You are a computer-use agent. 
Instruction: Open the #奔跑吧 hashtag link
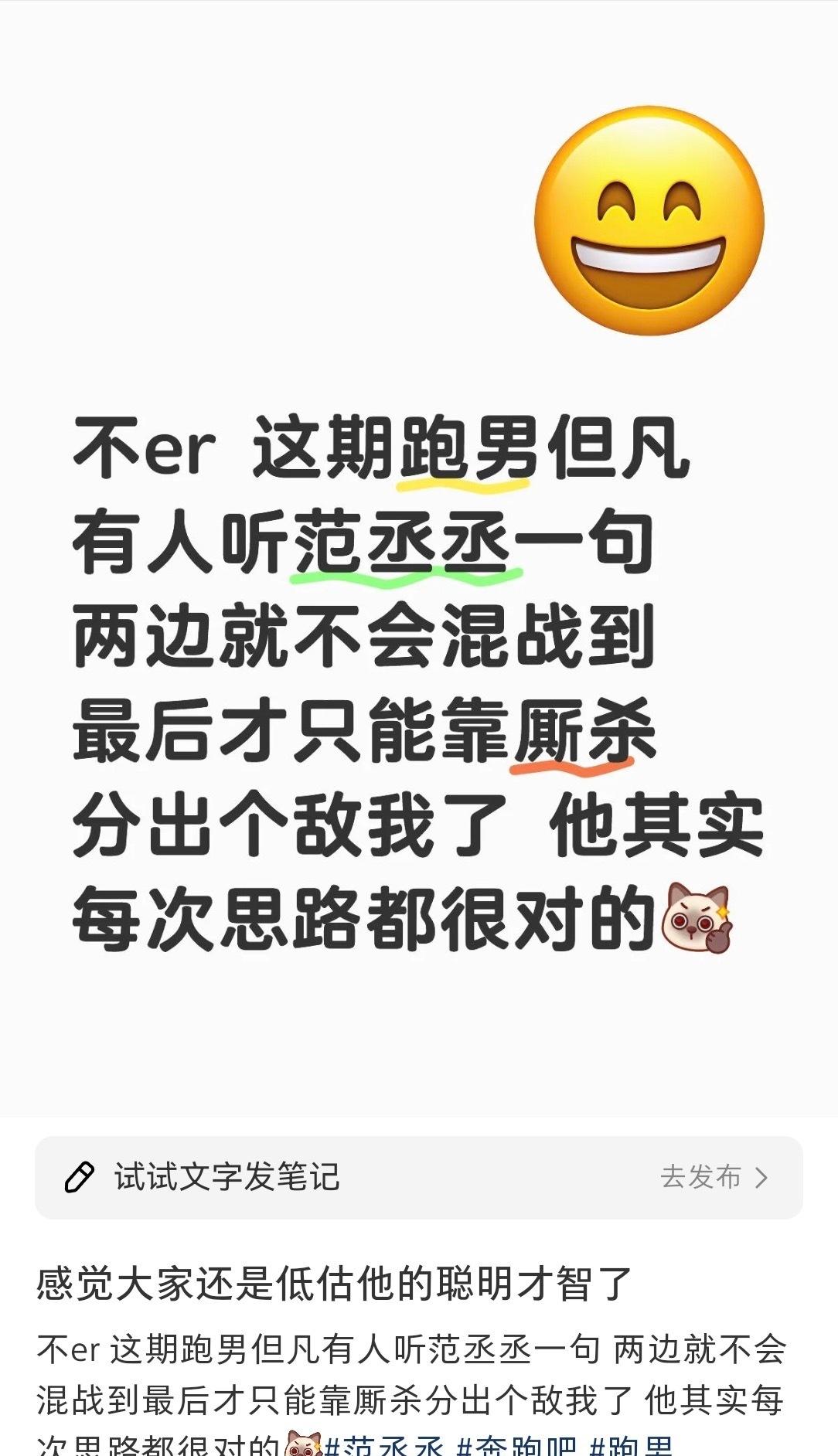click(516, 1445)
